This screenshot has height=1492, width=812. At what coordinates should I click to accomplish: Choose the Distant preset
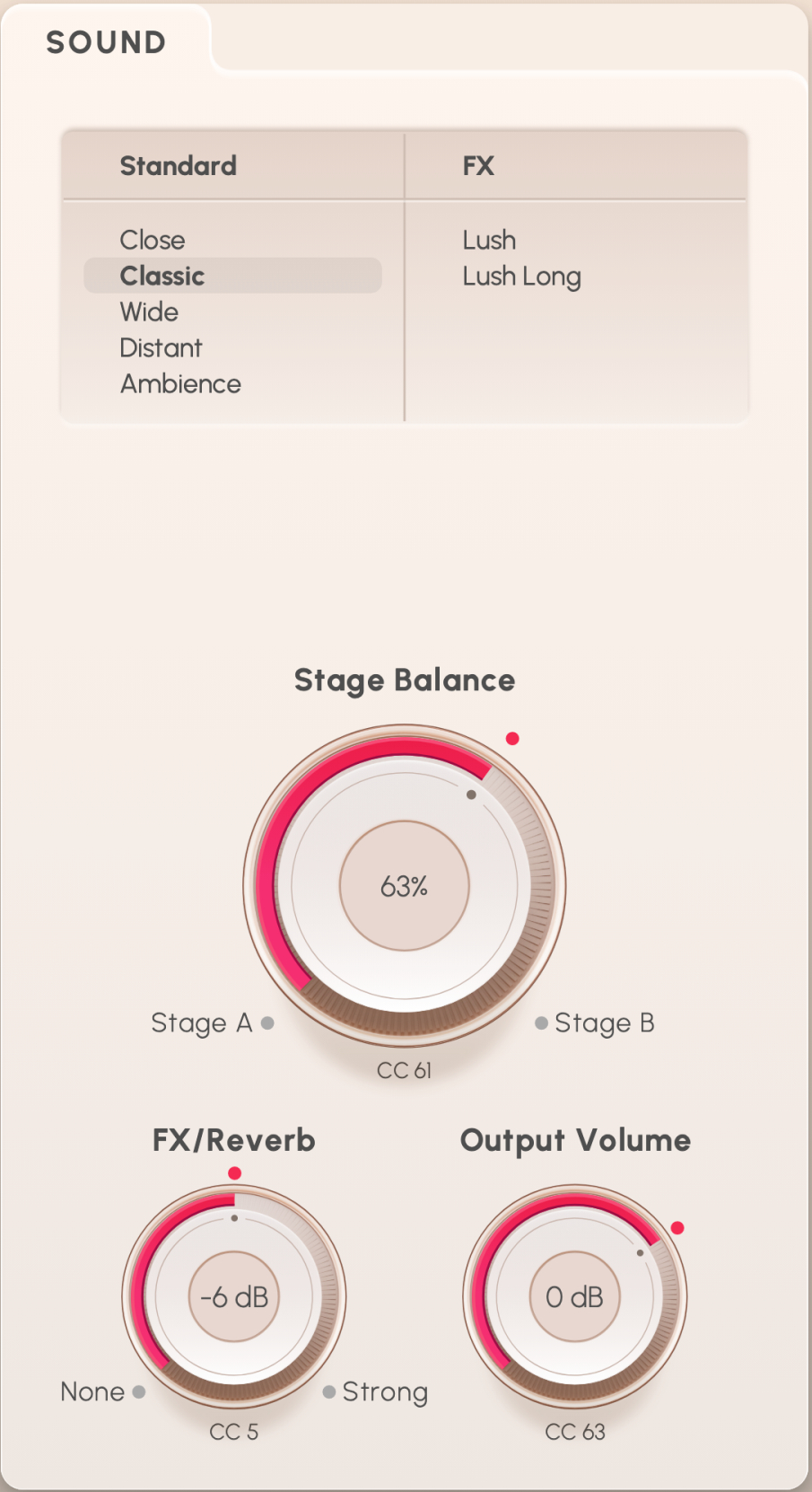click(x=161, y=347)
